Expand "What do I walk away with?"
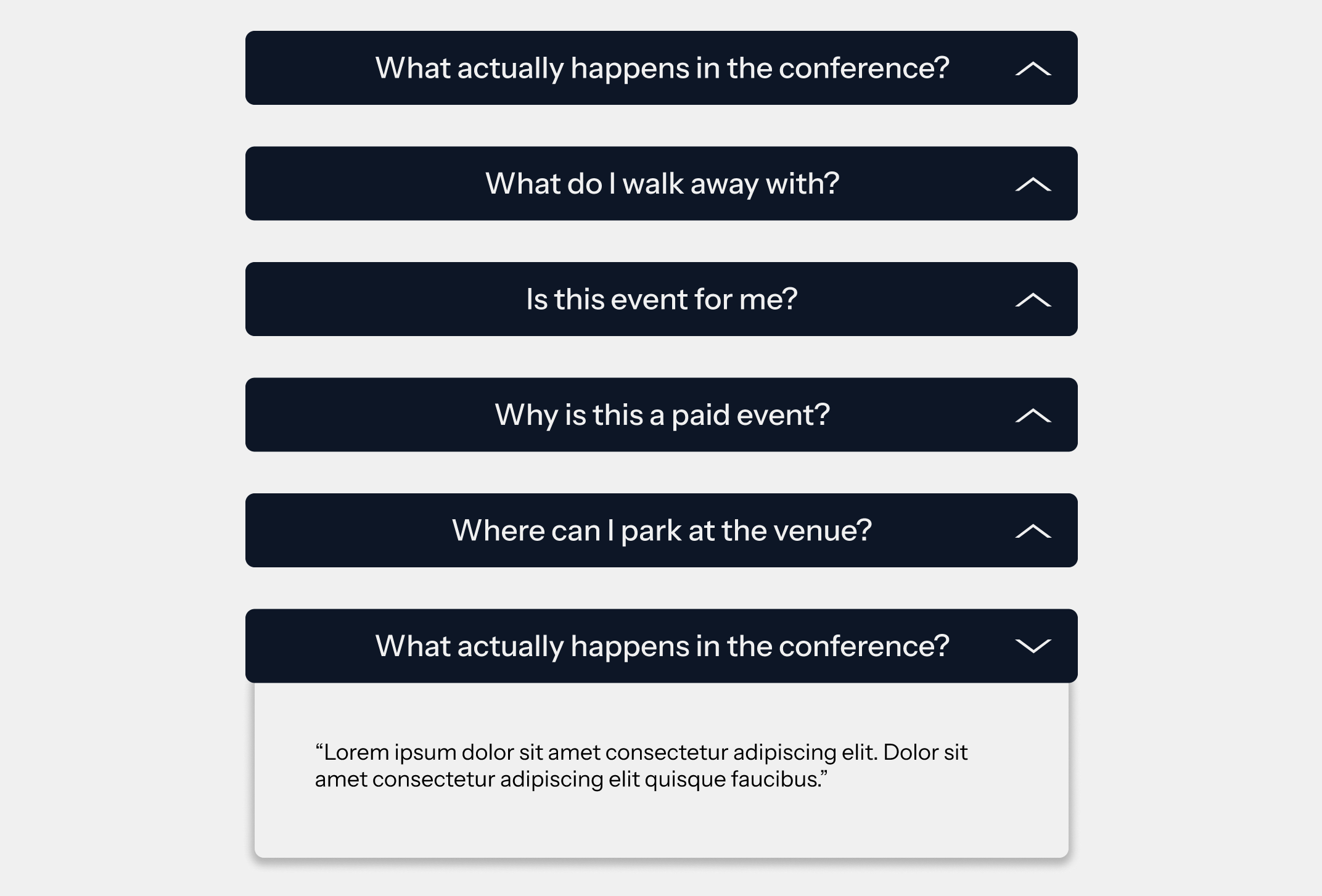This screenshot has width=1322, height=896. (661, 184)
